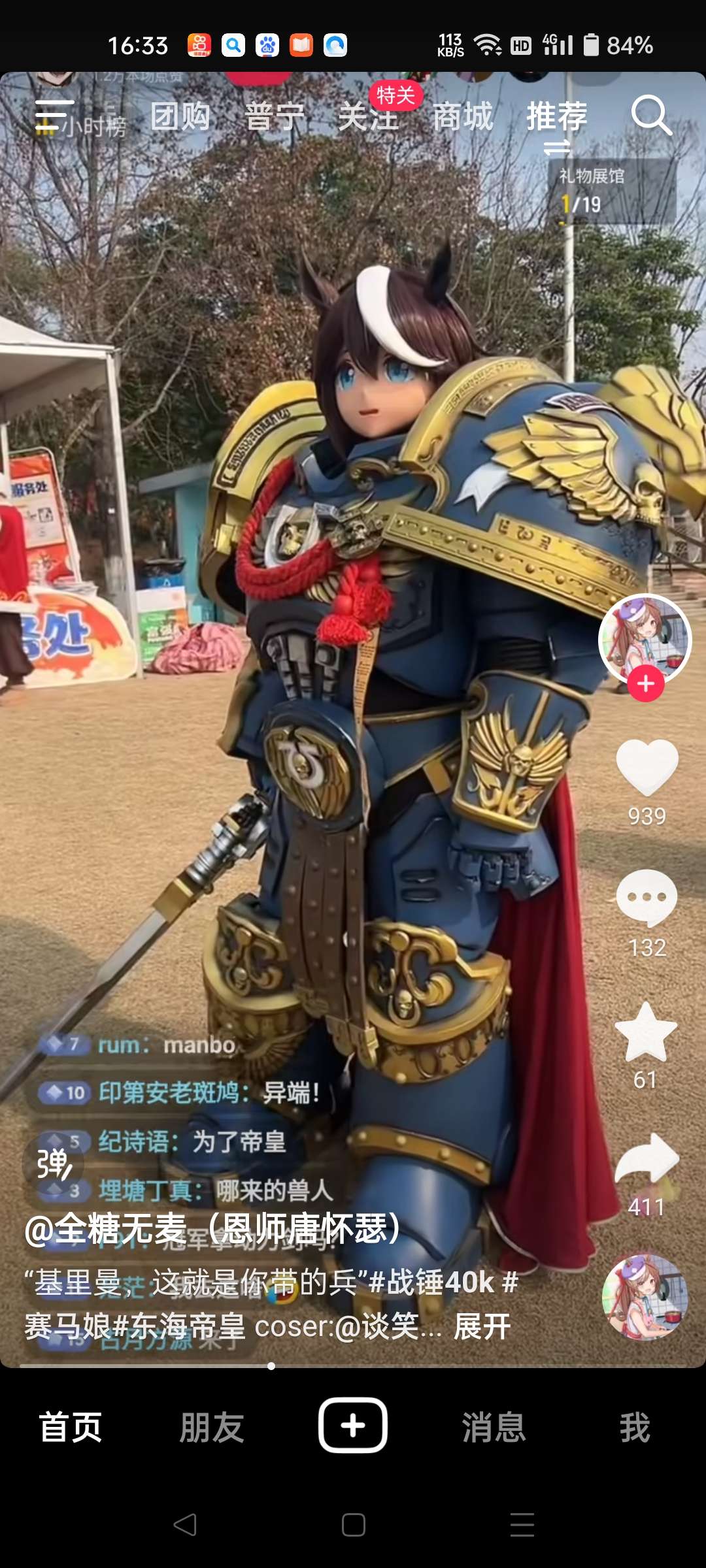Open the 消息 tab
The image size is (706, 1568).
click(494, 1427)
